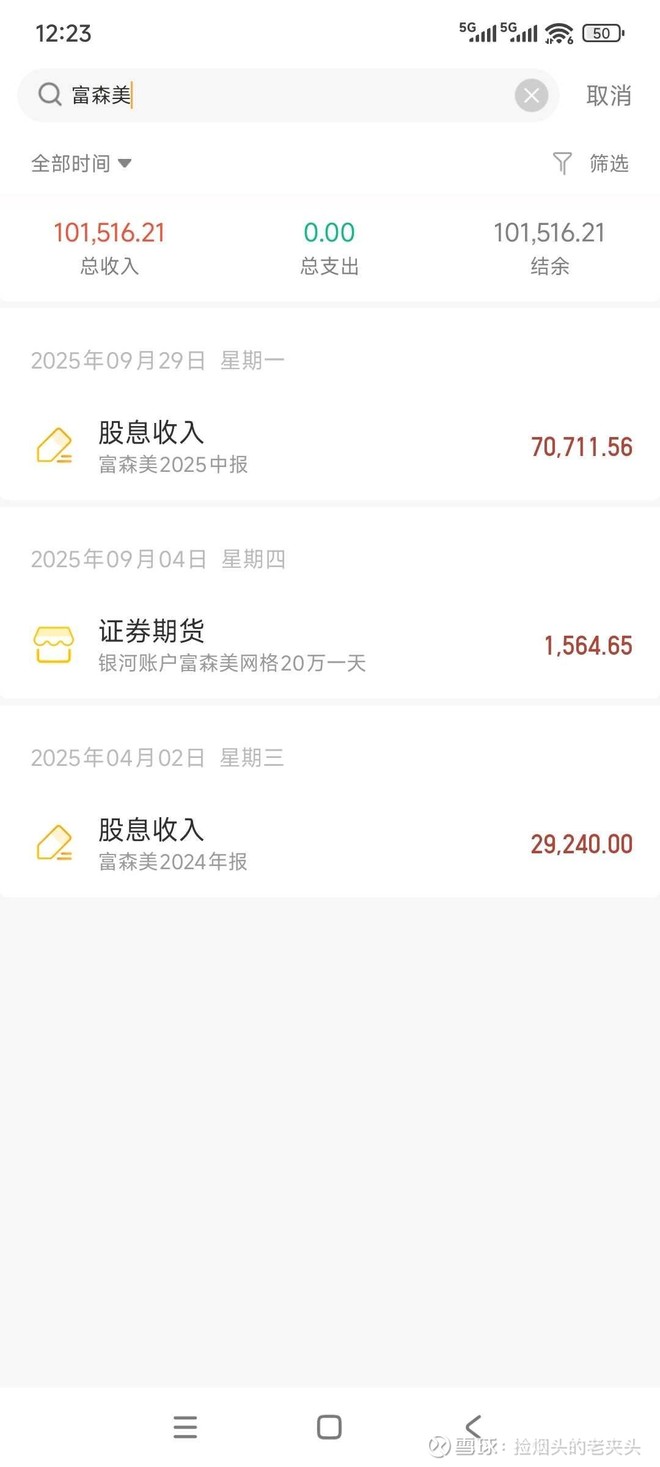Open the 全部时间 time range dropdown
Viewport: 660px width, 1467px height.
81,163
